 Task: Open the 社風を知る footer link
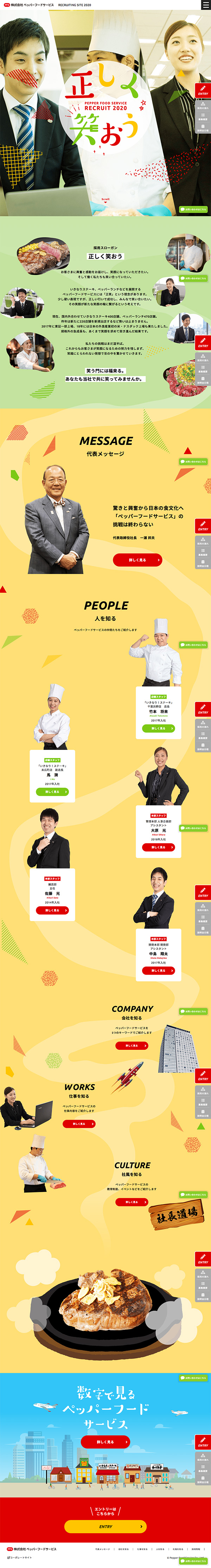(178, 1549)
